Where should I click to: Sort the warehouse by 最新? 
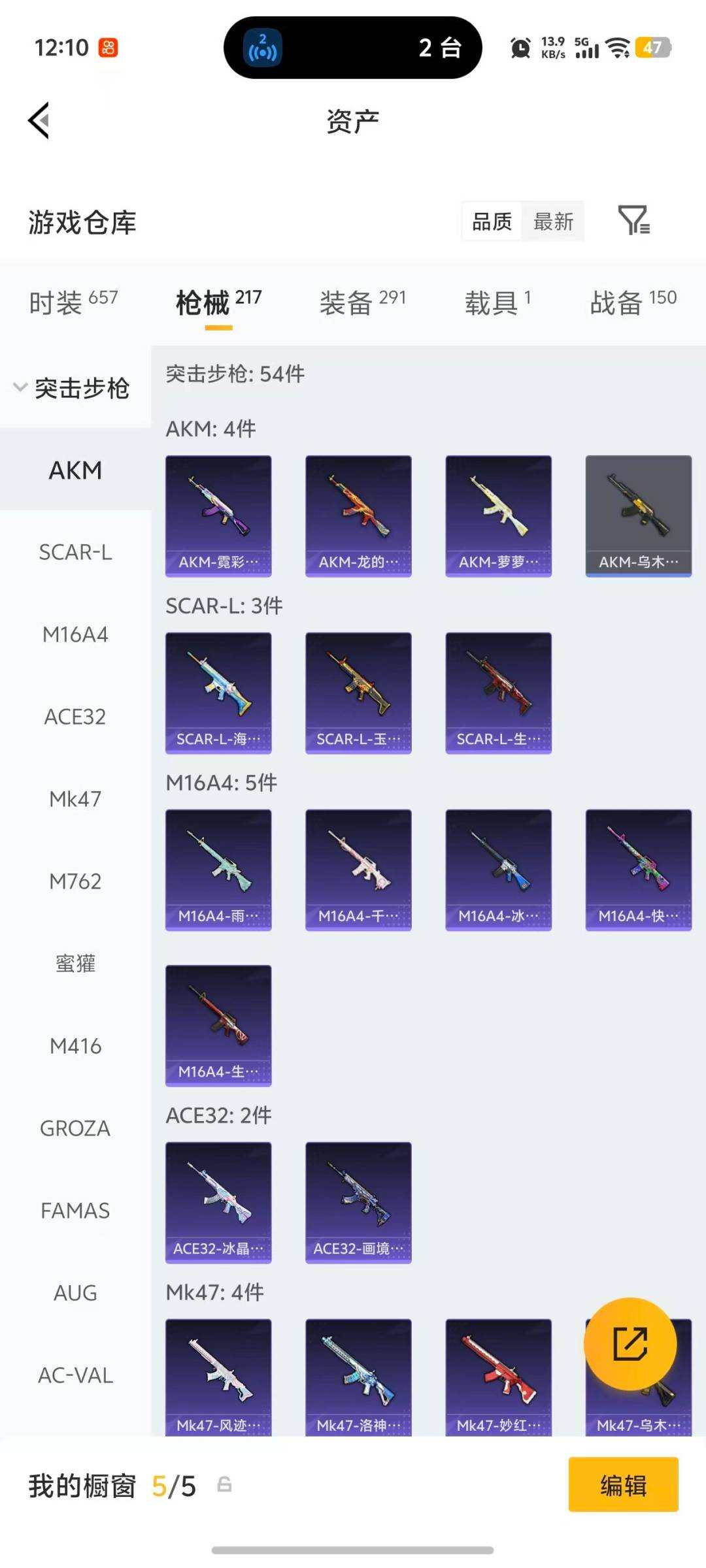[x=553, y=222]
